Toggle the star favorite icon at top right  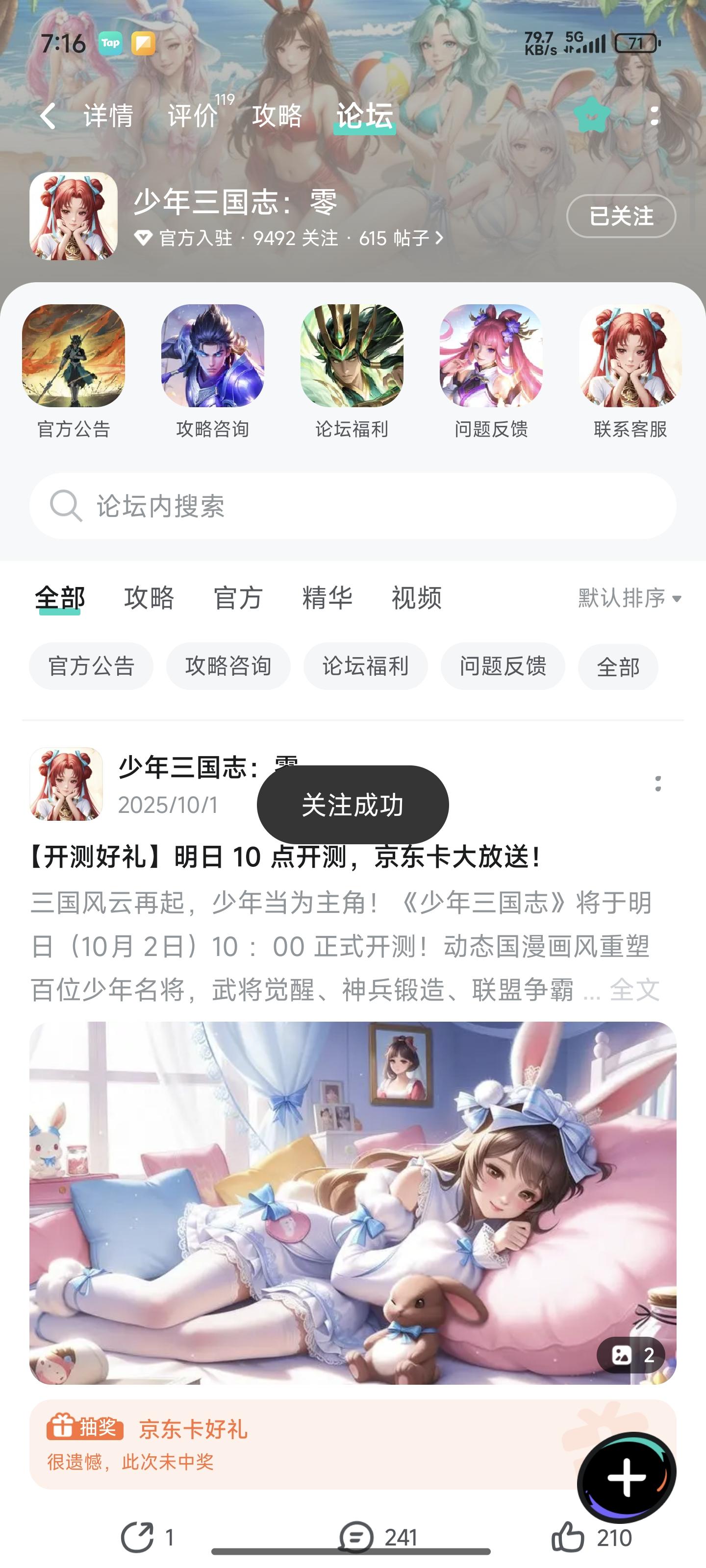tap(590, 116)
